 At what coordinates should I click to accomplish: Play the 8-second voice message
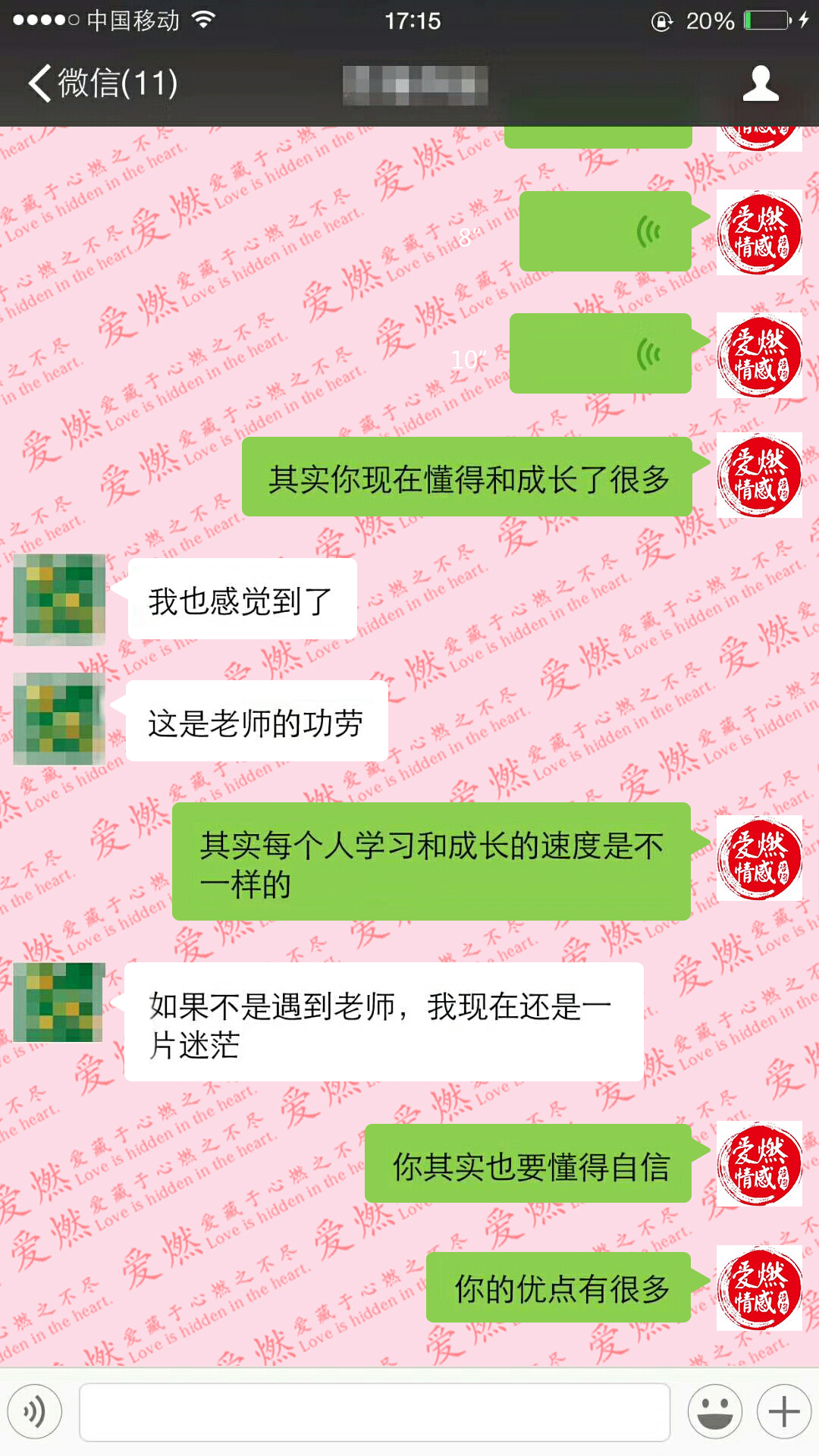[x=605, y=231]
